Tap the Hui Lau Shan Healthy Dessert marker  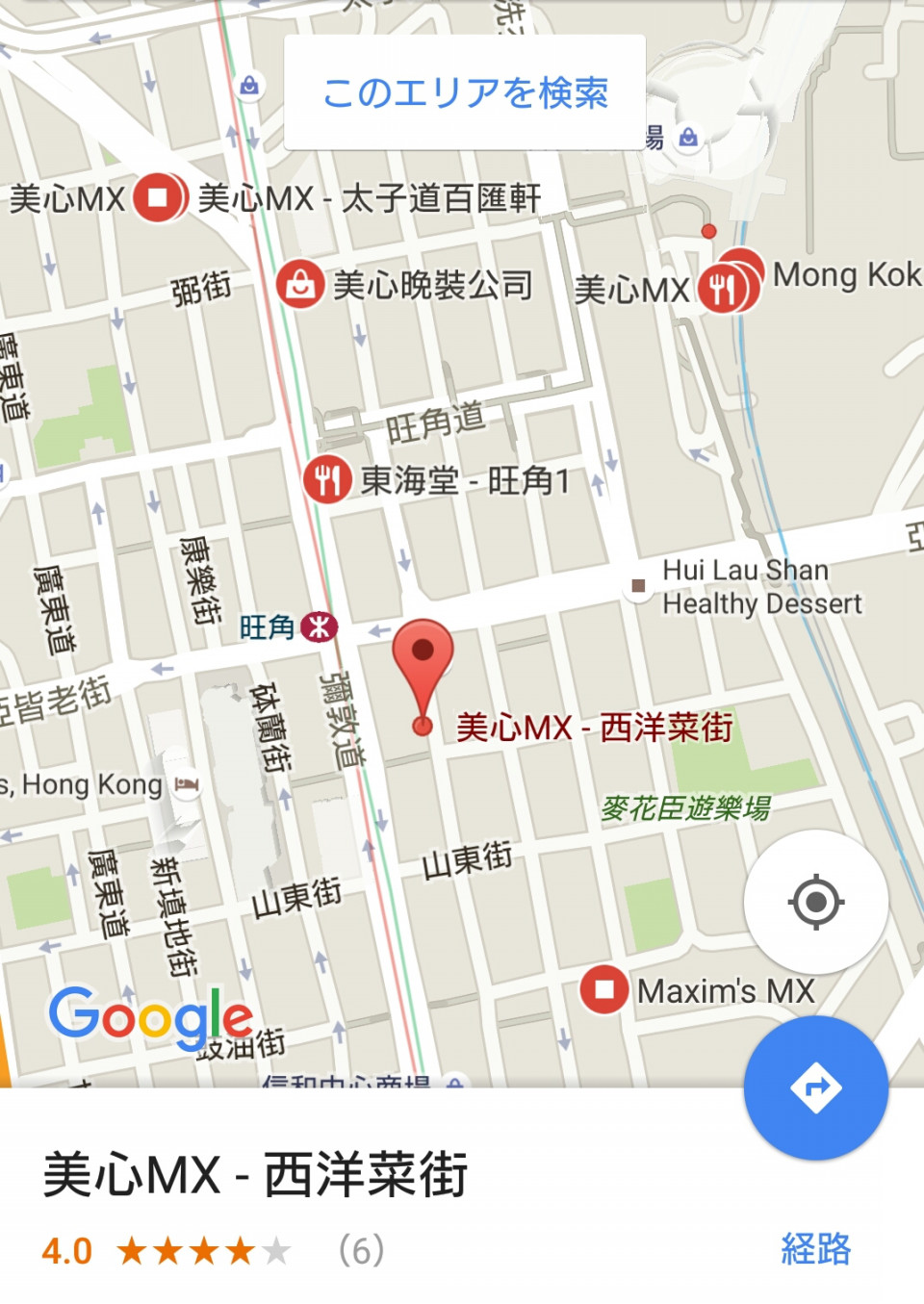(x=637, y=585)
